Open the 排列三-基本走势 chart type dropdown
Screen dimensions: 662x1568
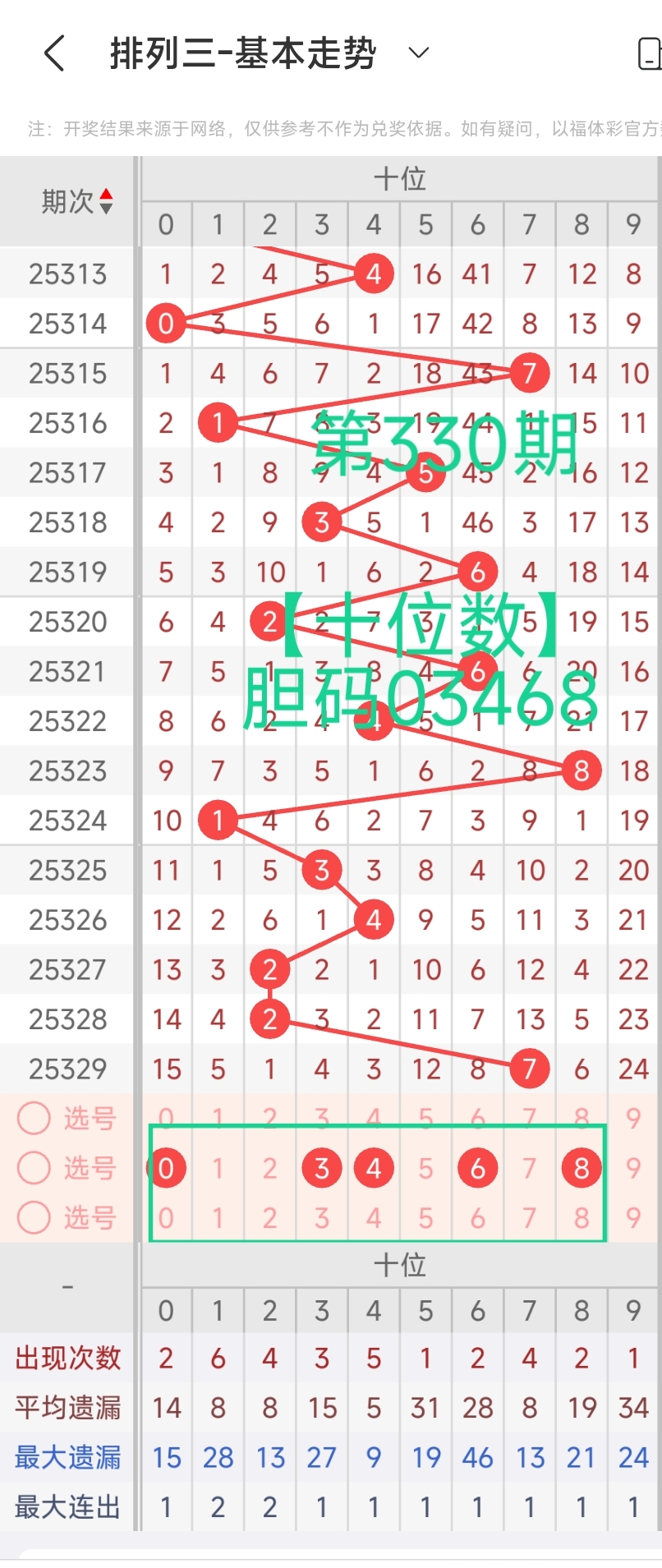coord(420,54)
